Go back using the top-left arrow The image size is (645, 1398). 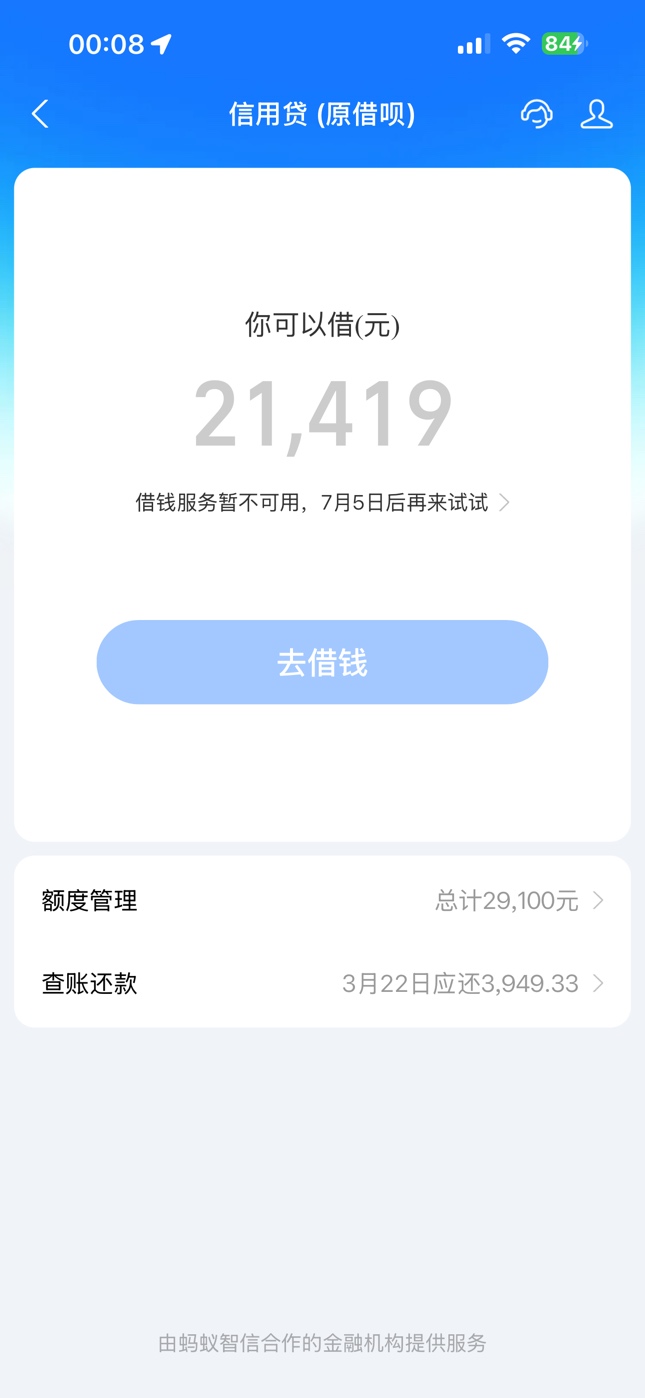click(40, 114)
